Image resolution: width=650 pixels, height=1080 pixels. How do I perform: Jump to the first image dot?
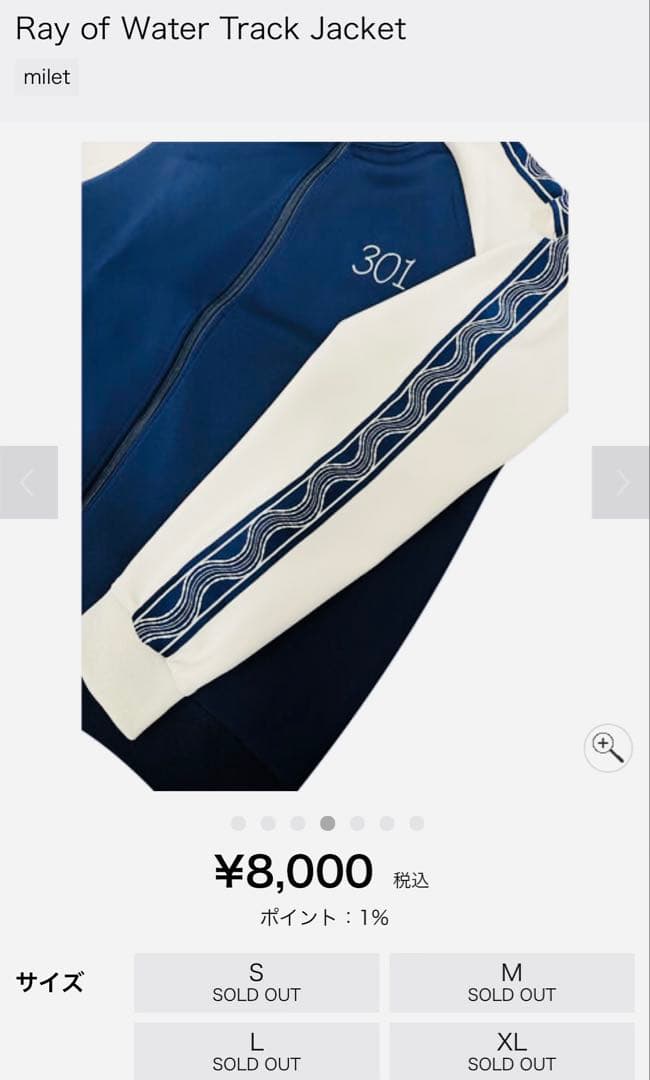pos(238,823)
